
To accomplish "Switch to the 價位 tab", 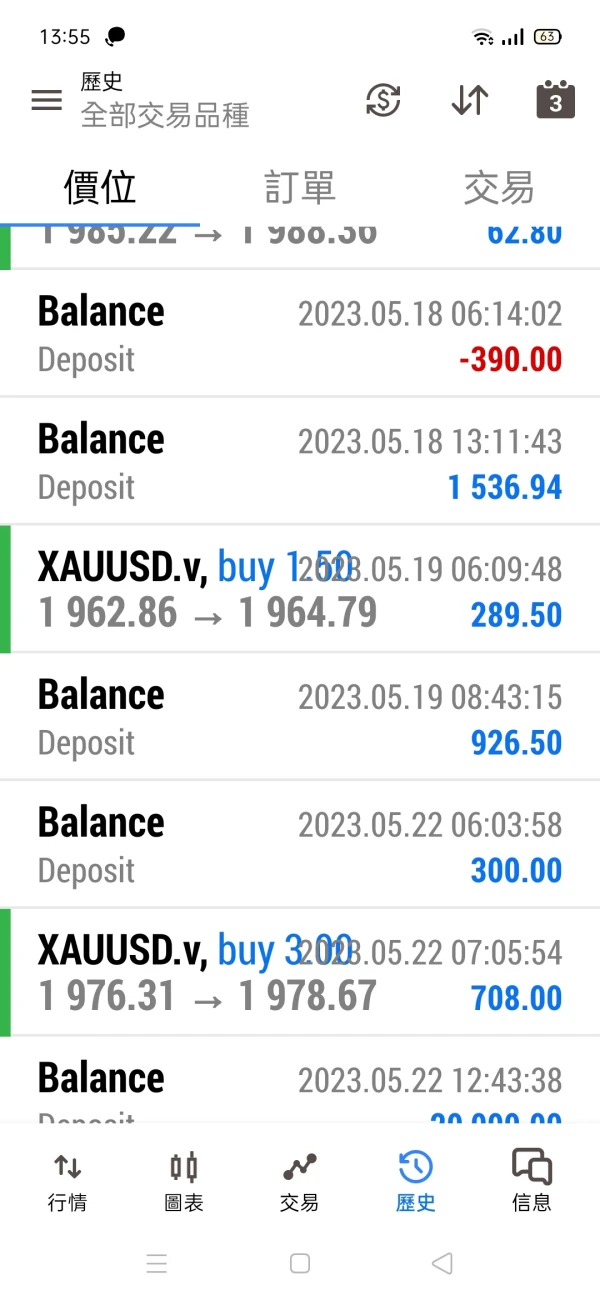I will coord(100,188).
